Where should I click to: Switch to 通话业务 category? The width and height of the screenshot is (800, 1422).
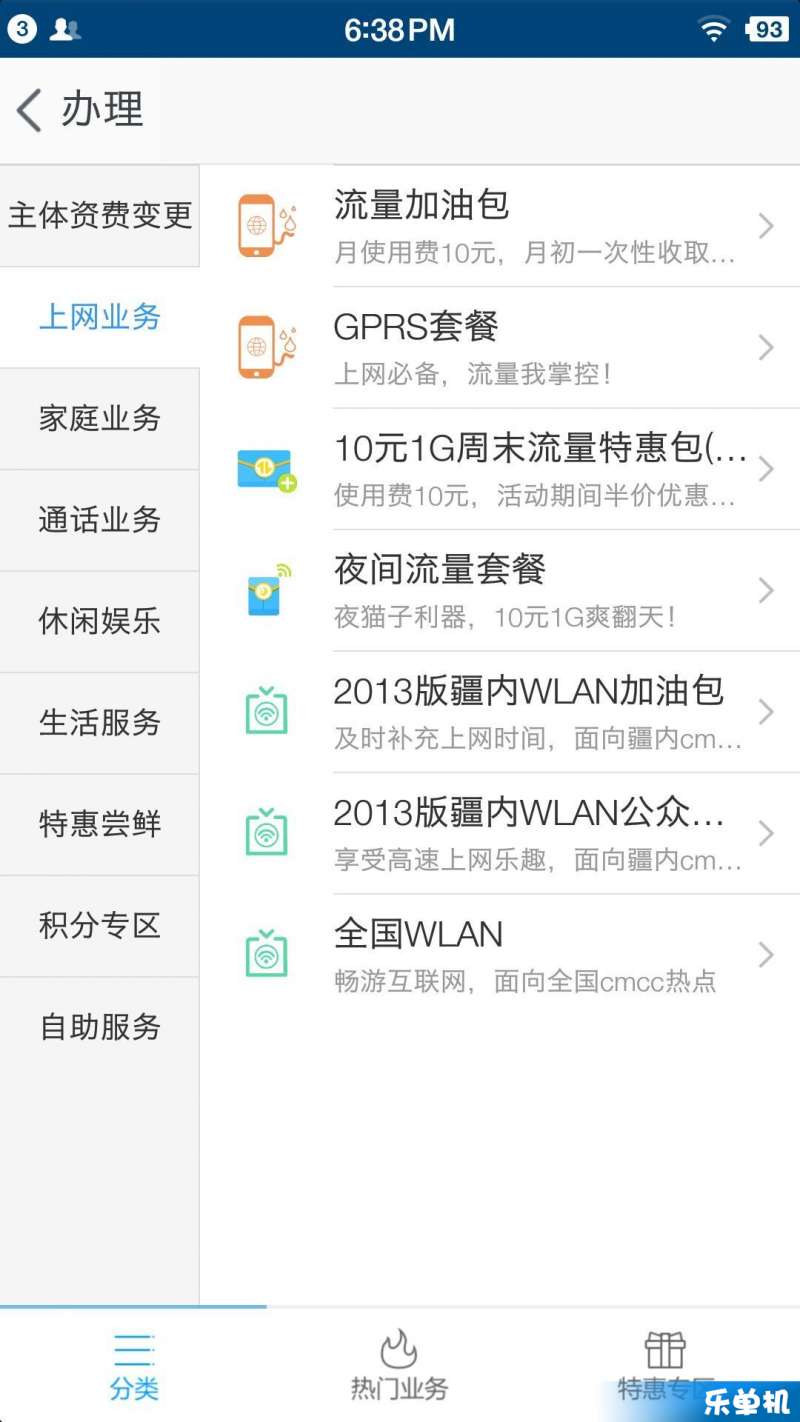[100, 520]
